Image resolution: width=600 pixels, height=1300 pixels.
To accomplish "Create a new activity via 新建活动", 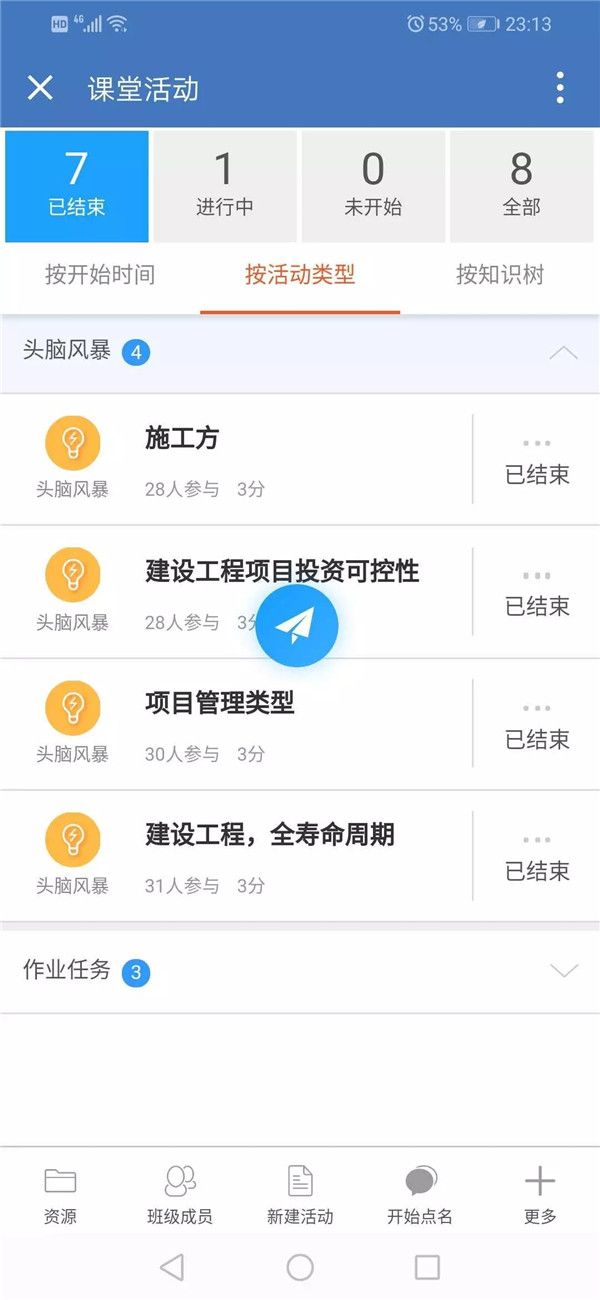I will (x=300, y=1195).
